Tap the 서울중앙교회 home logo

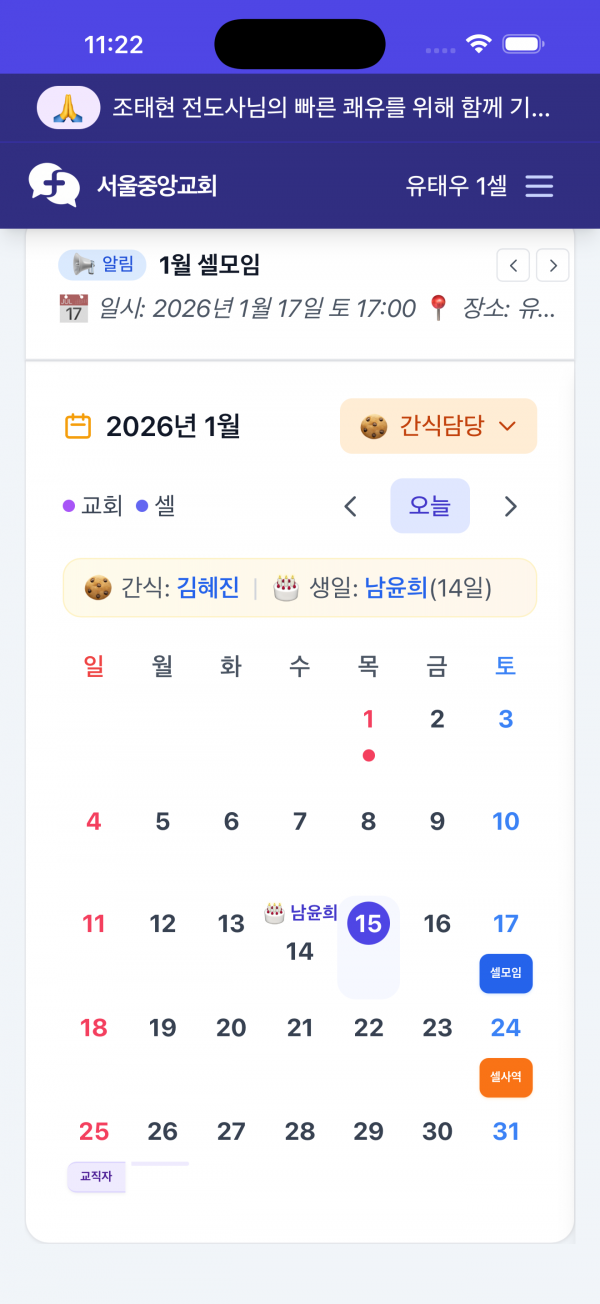(x=124, y=185)
